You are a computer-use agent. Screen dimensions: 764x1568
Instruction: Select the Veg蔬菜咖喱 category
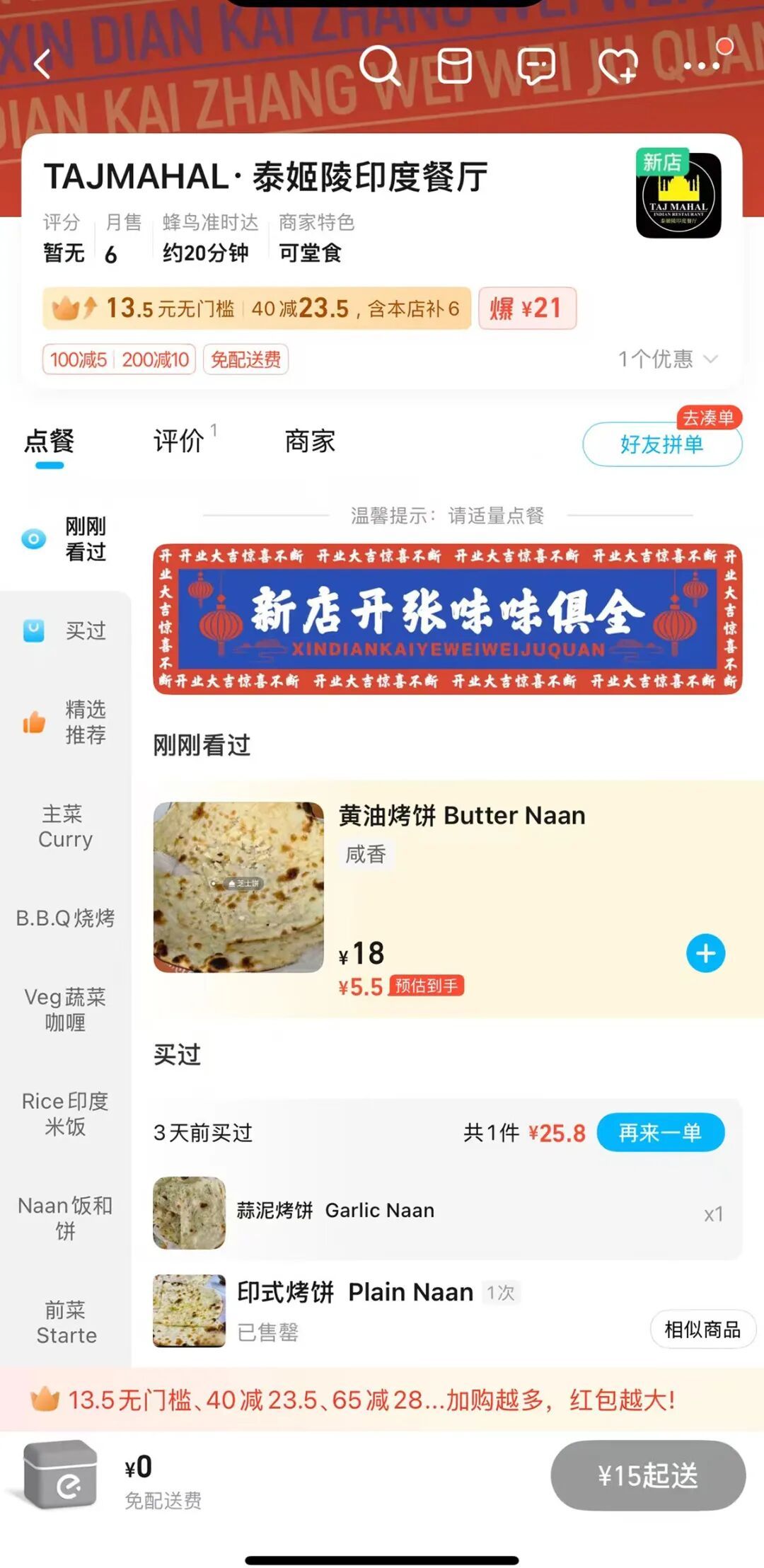point(65,1010)
